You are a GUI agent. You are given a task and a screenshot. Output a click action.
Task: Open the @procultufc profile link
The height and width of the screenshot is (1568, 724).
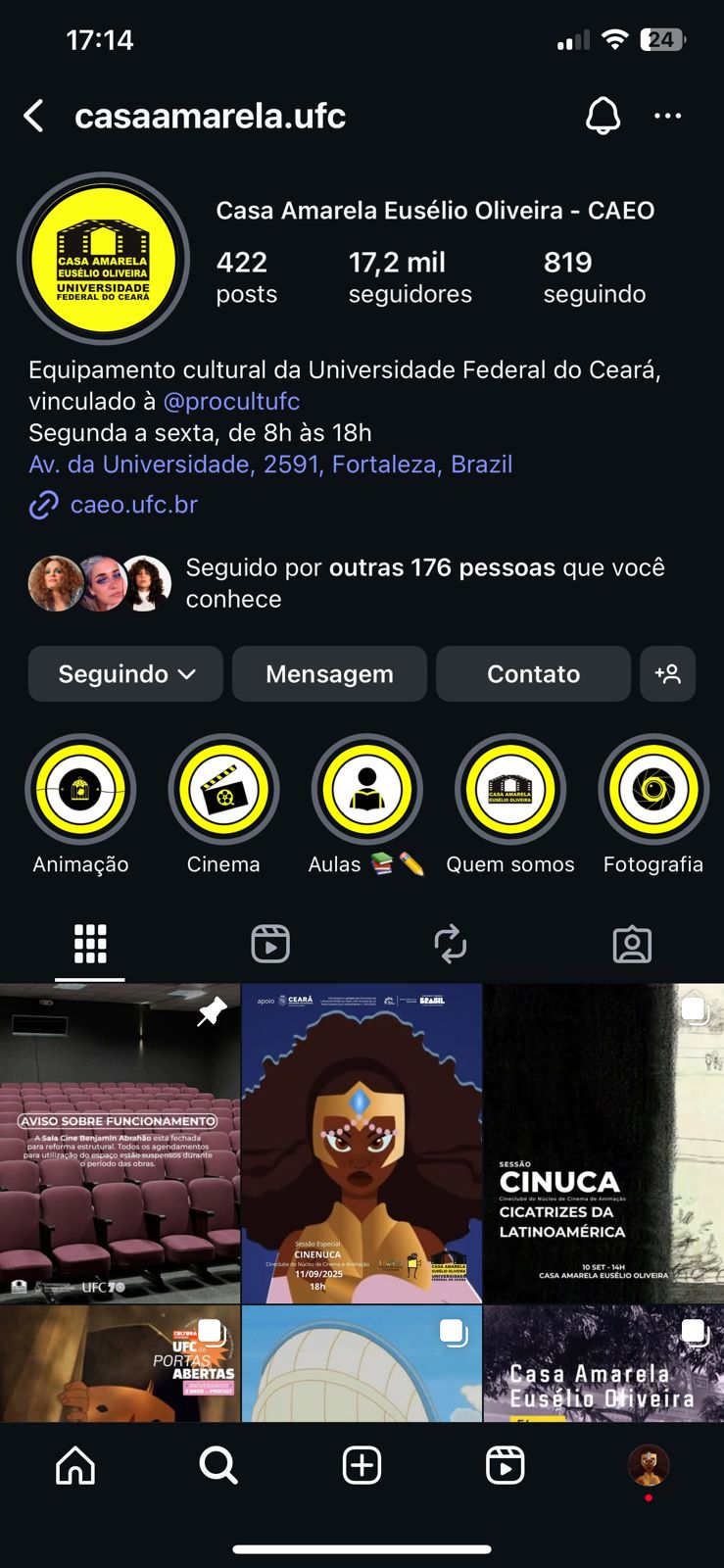pyautogui.click(x=231, y=401)
